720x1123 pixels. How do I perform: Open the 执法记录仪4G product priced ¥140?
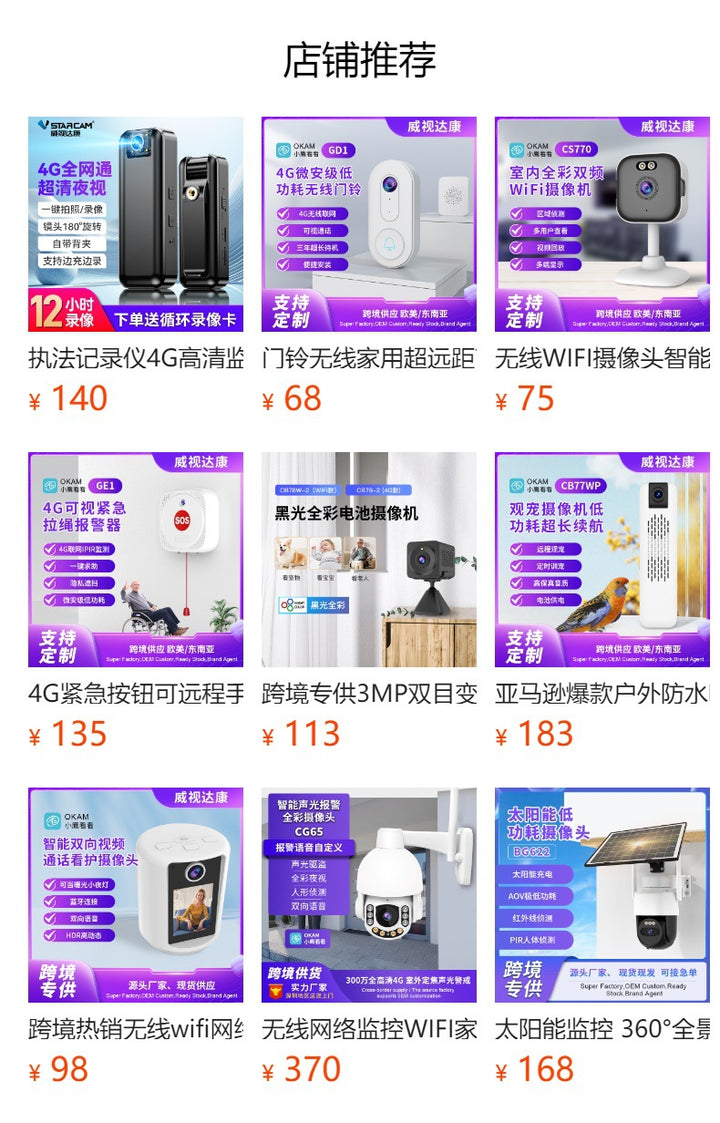click(135, 225)
